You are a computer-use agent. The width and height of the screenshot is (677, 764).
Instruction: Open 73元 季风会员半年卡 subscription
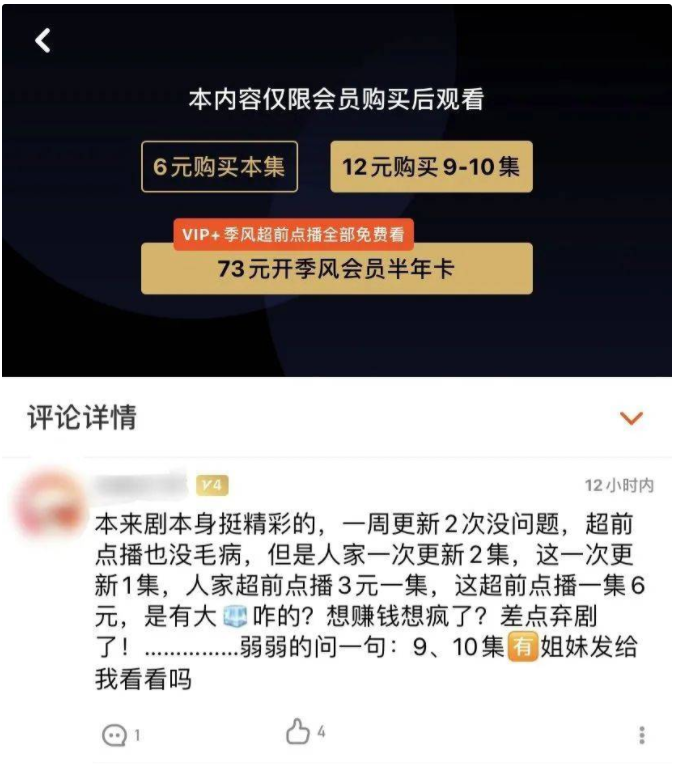tap(336, 268)
